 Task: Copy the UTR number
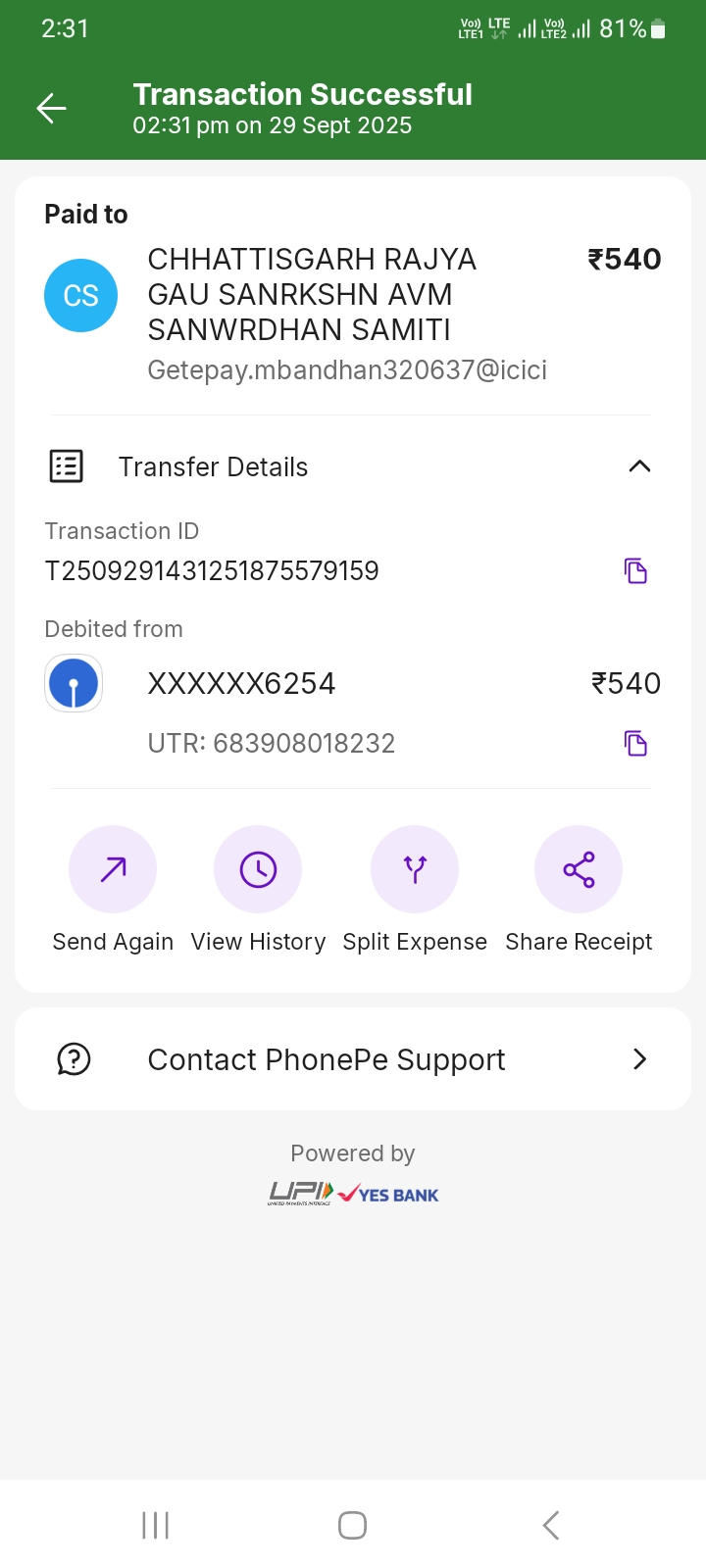[635, 743]
